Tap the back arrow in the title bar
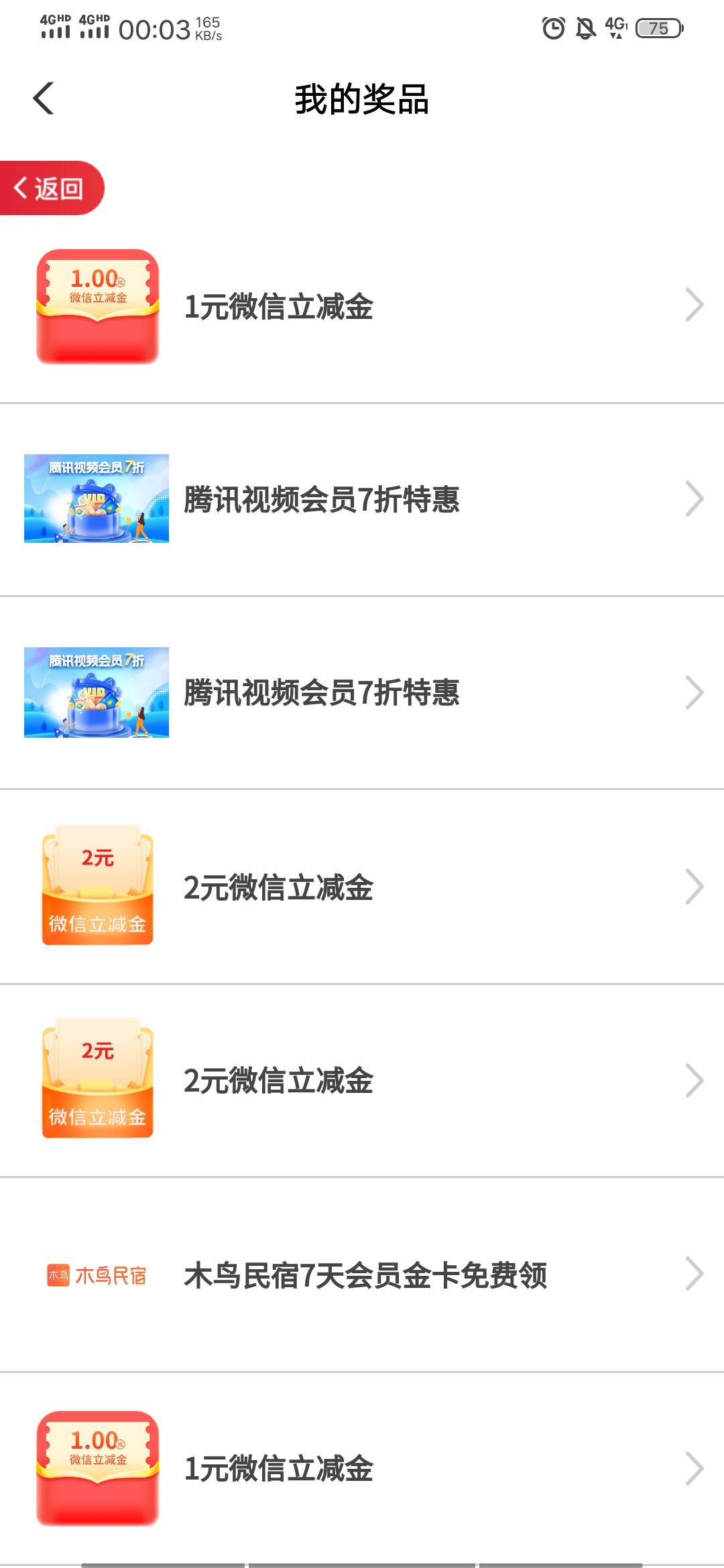The image size is (724, 1568). tap(44, 99)
